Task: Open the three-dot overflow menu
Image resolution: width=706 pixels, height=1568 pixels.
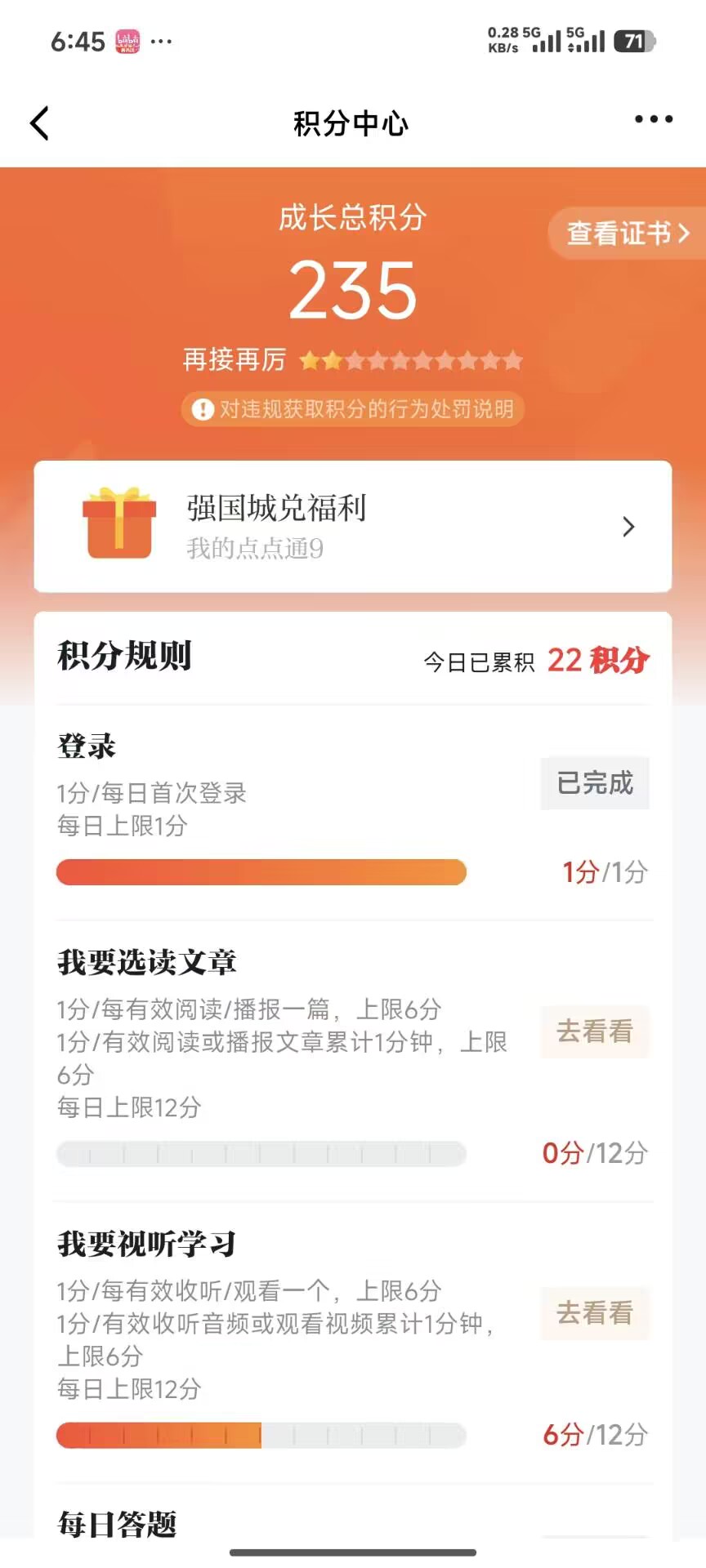Action: (x=654, y=120)
